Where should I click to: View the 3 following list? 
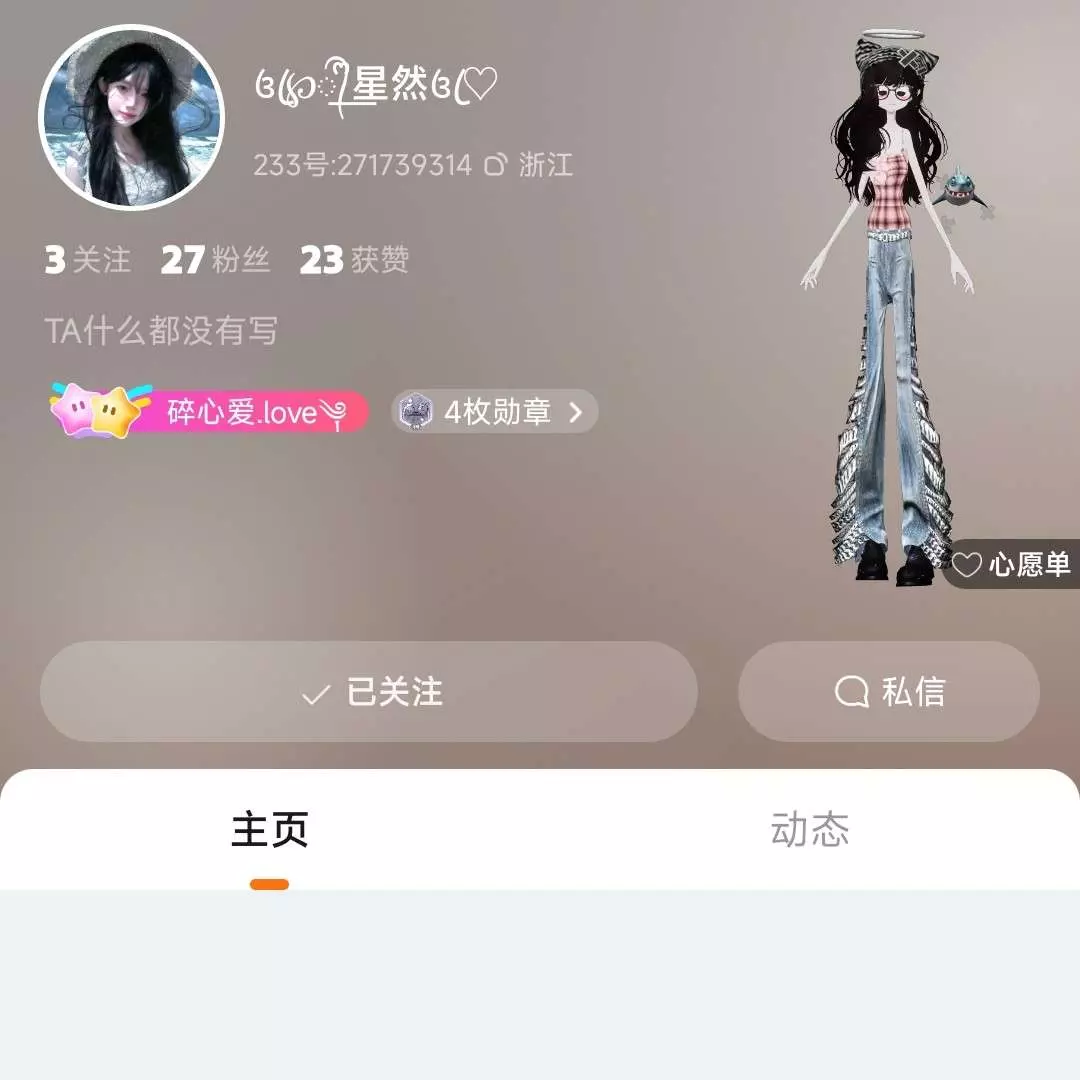[88, 261]
